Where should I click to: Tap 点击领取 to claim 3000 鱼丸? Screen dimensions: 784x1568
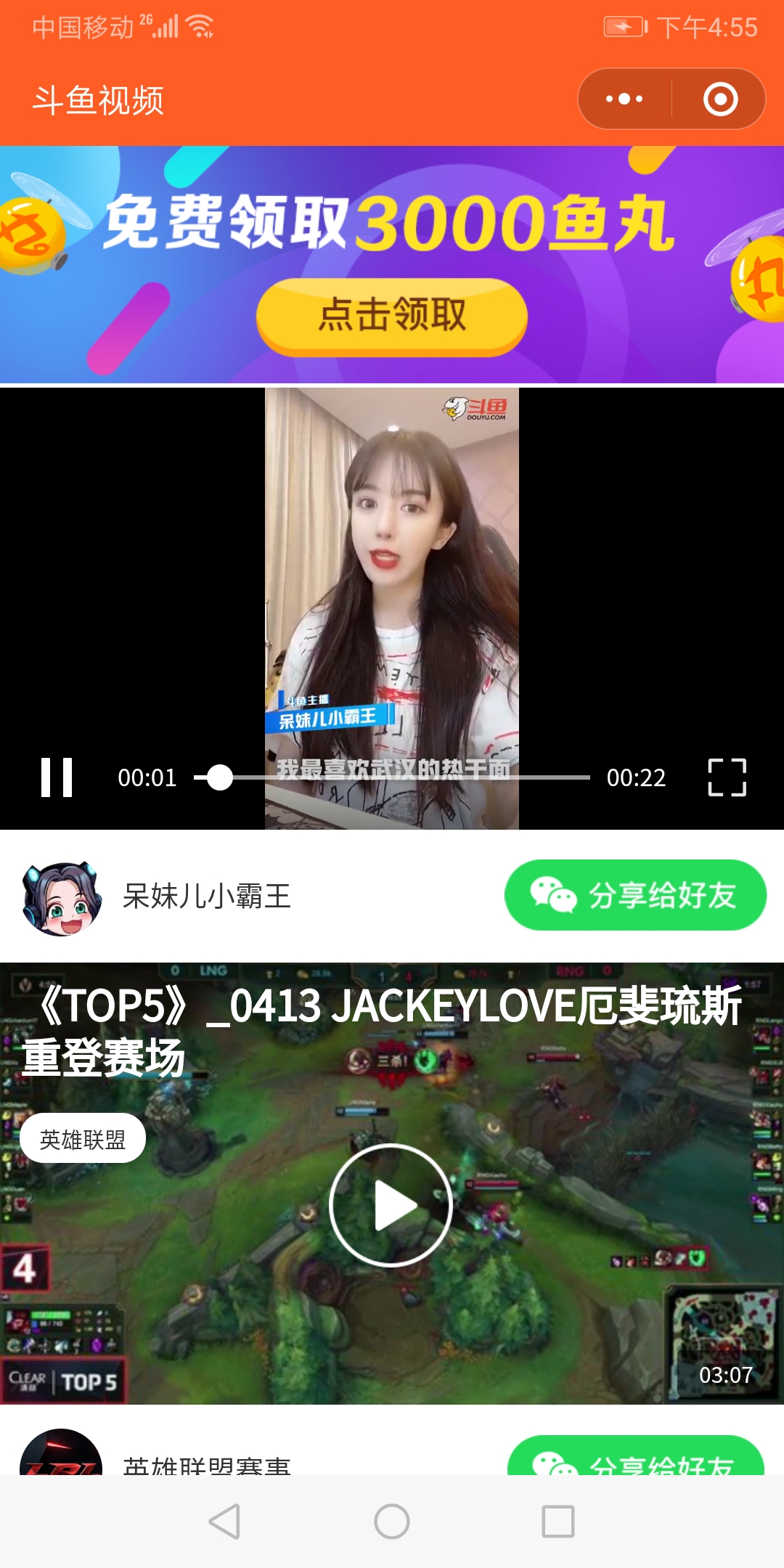point(392,316)
